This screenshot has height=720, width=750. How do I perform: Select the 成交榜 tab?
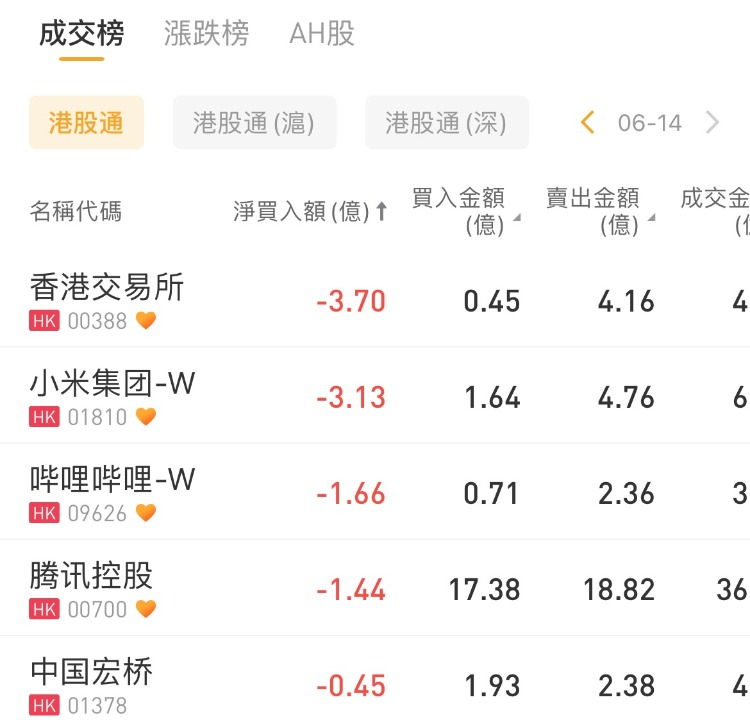pyautogui.click(x=82, y=34)
